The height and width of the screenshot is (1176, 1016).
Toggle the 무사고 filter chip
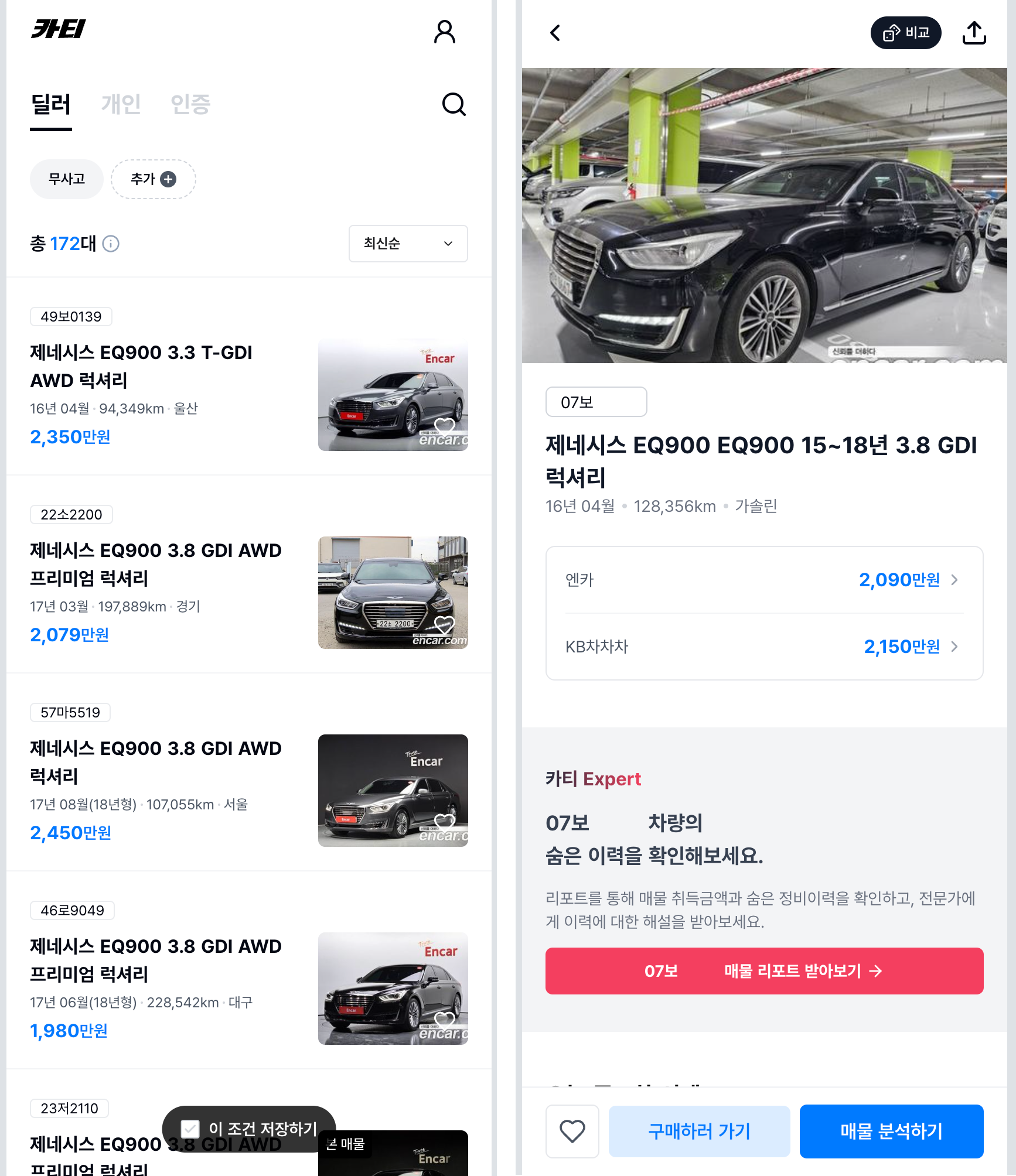click(66, 179)
